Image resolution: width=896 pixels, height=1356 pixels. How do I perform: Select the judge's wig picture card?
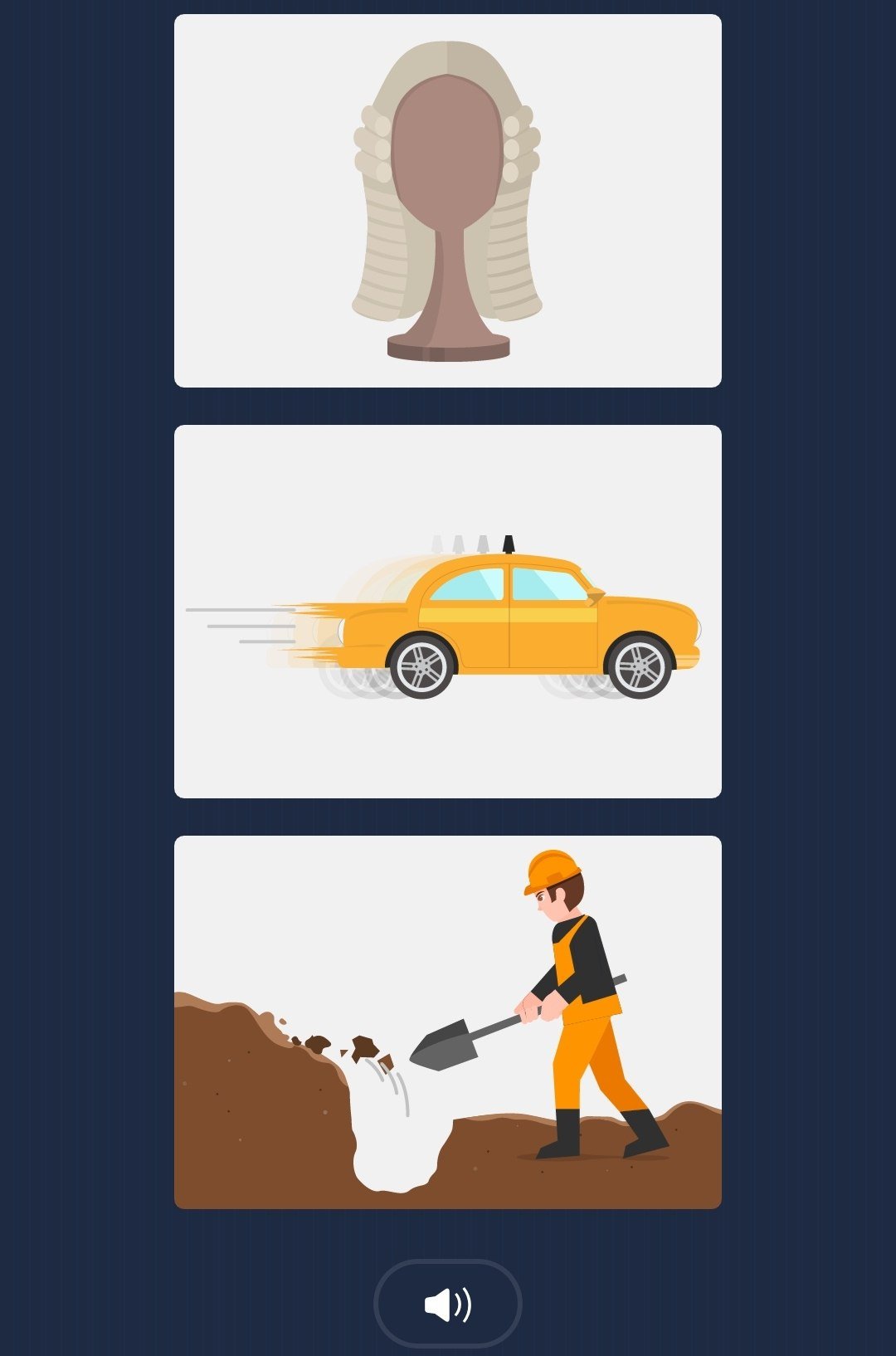[448, 201]
